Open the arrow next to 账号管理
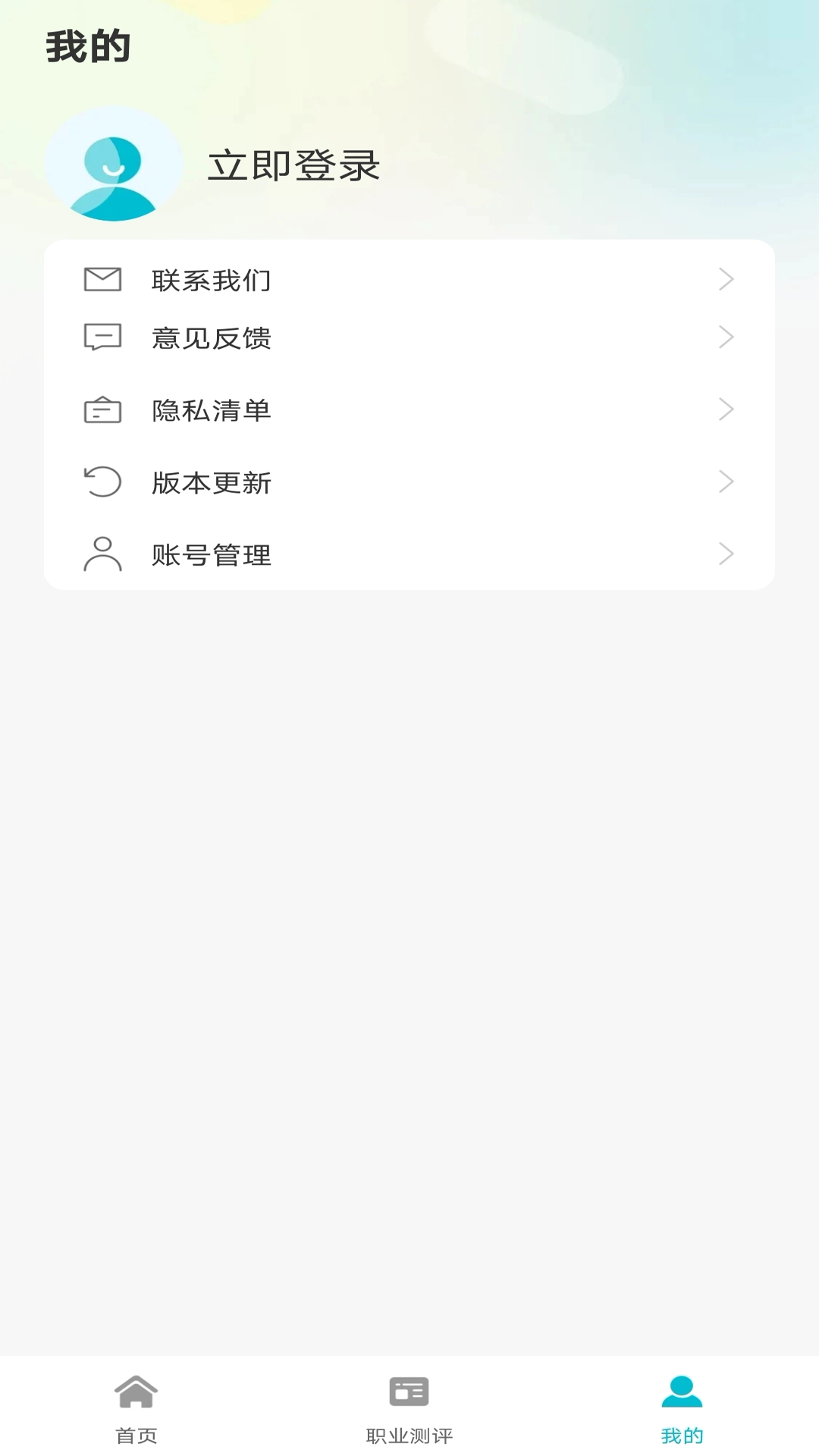The image size is (819, 1456). click(x=726, y=554)
